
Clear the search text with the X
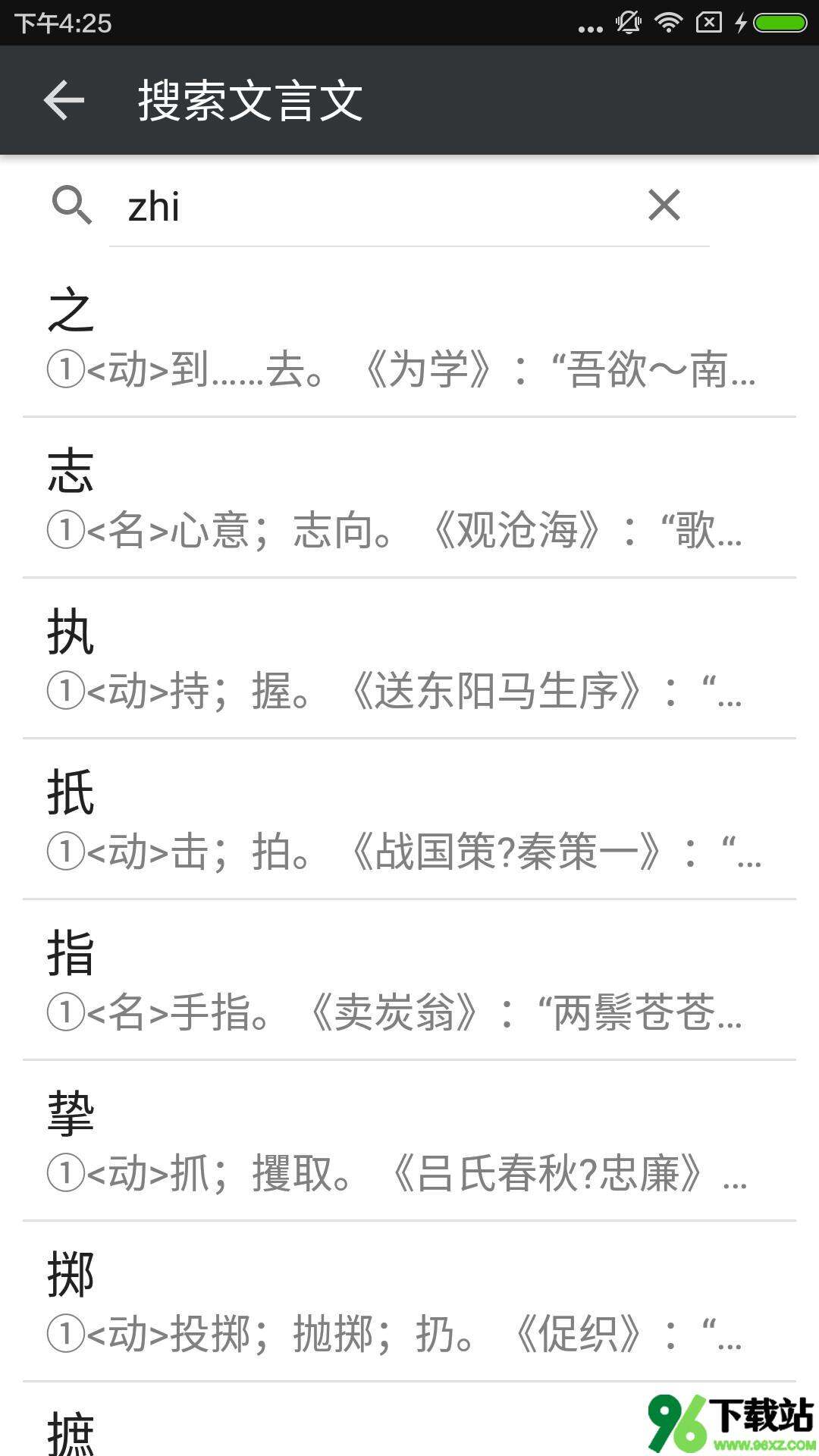pyautogui.click(x=664, y=205)
